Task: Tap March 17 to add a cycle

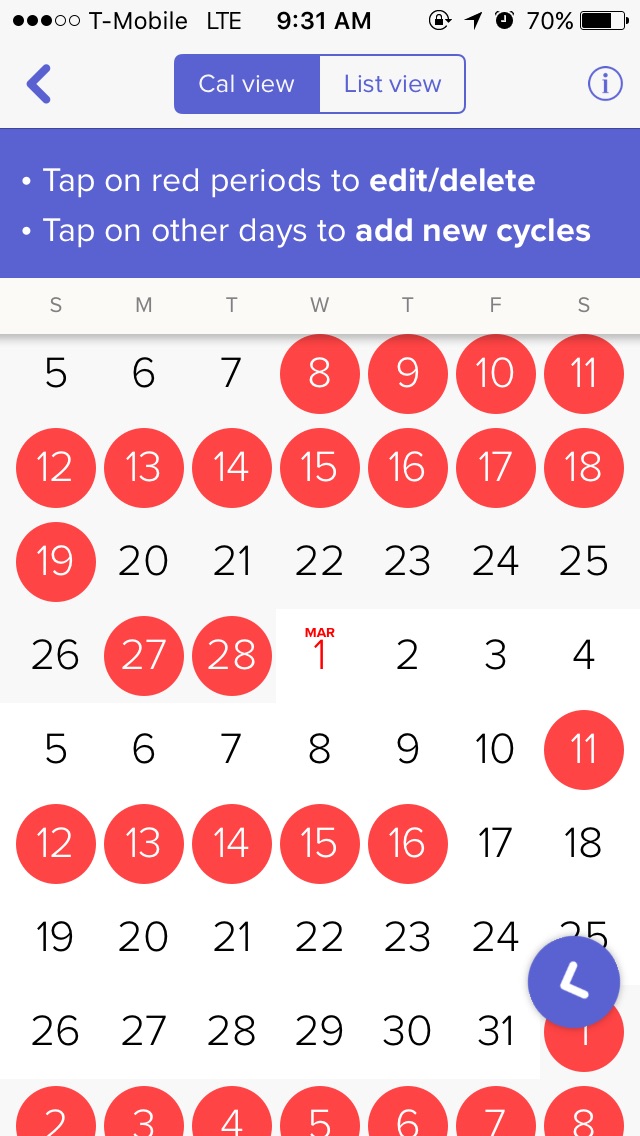Action: tap(495, 843)
